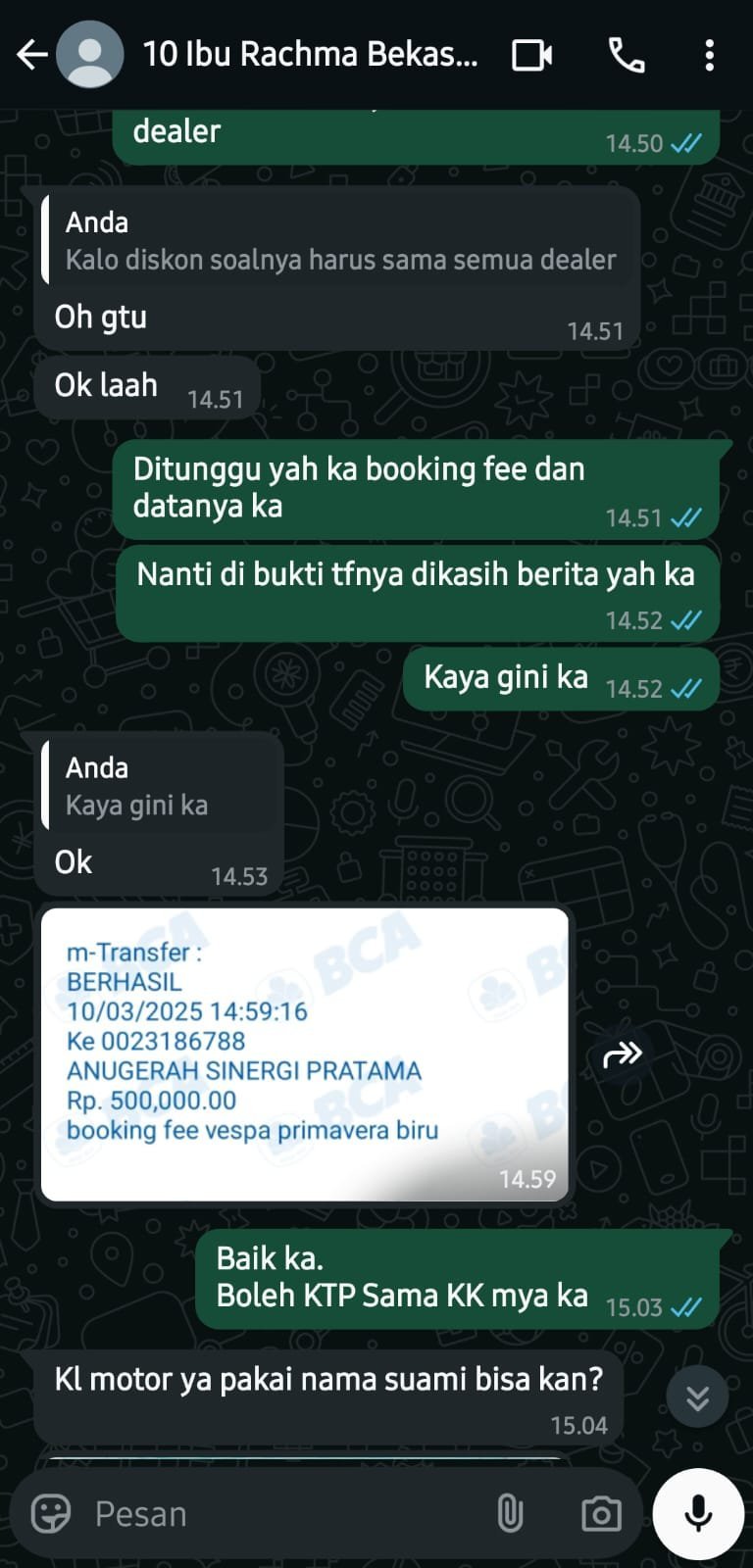
Task: Open Ibu Rachma's contact info header
Action: (309, 55)
